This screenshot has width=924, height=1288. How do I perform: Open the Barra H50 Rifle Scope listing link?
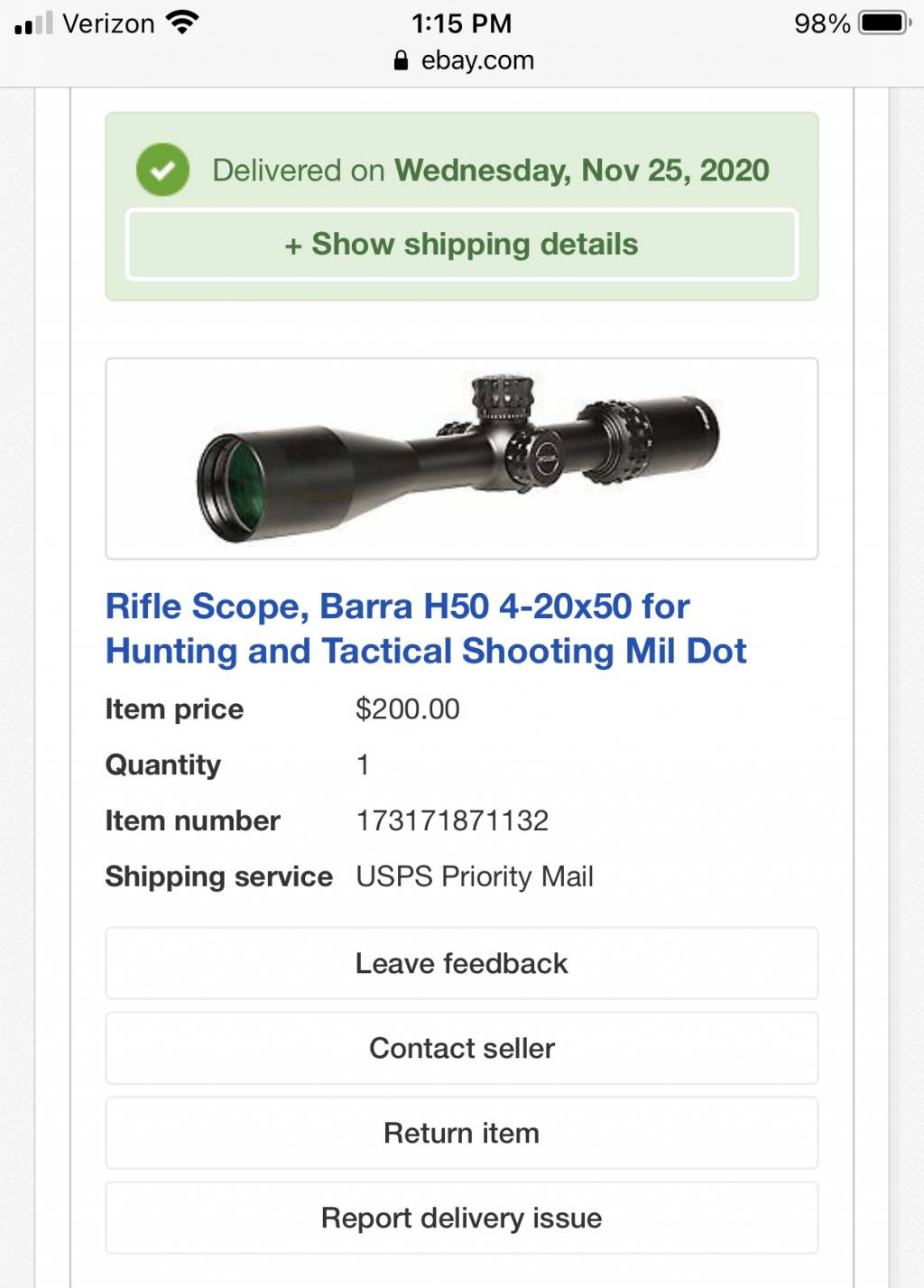point(425,628)
